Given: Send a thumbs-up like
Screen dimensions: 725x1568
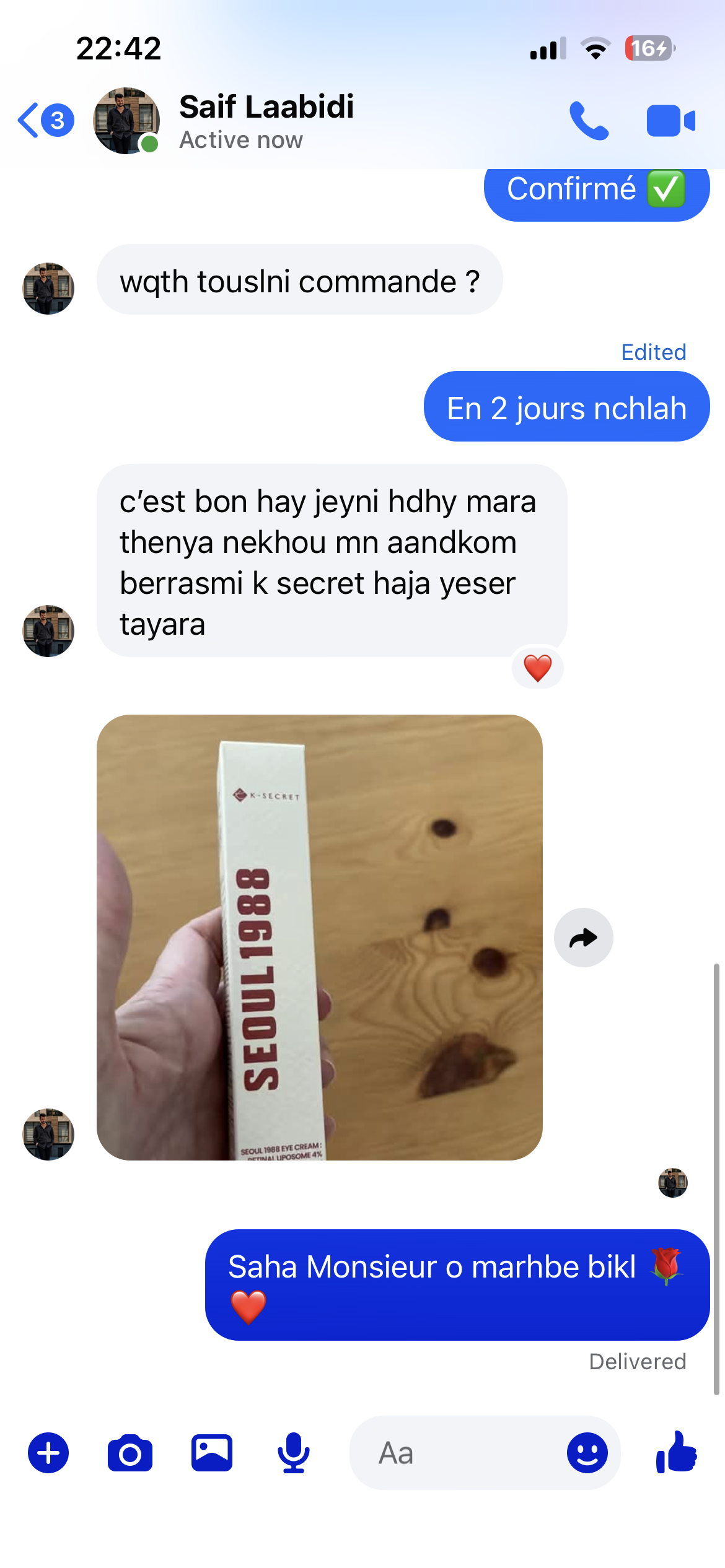Looking at the screenshot, I should [676, 1451].
